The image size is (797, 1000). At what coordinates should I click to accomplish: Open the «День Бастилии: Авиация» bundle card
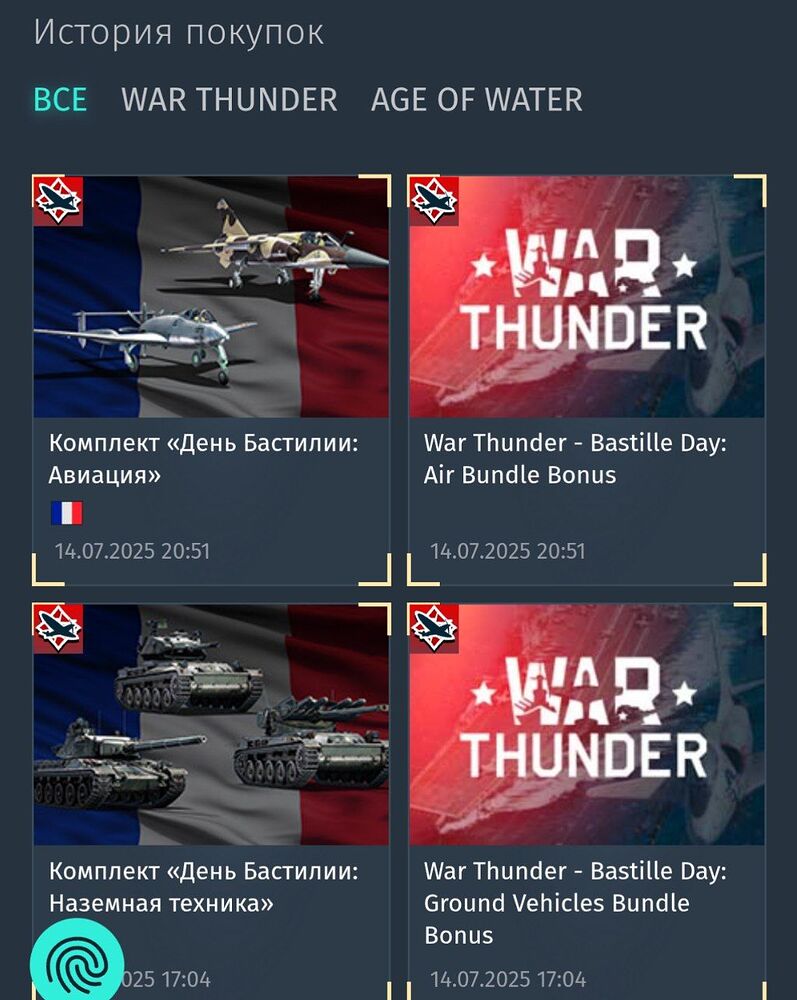pyautogui.click(x=211, y=380)
